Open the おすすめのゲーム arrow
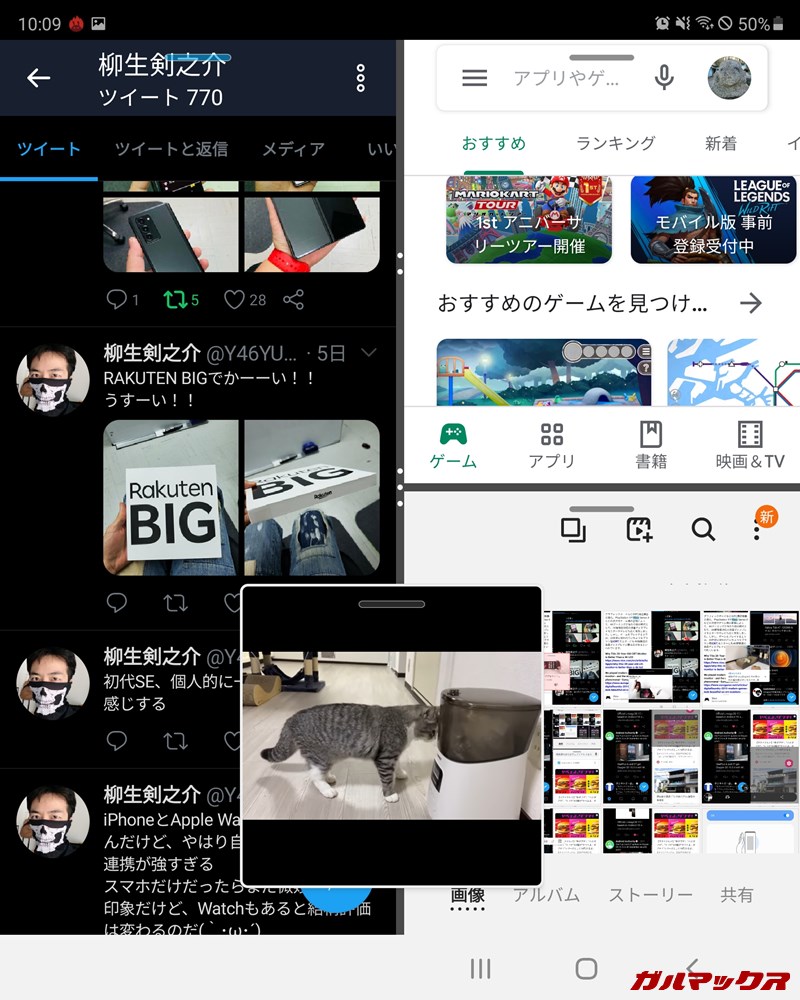 point(751,302)
